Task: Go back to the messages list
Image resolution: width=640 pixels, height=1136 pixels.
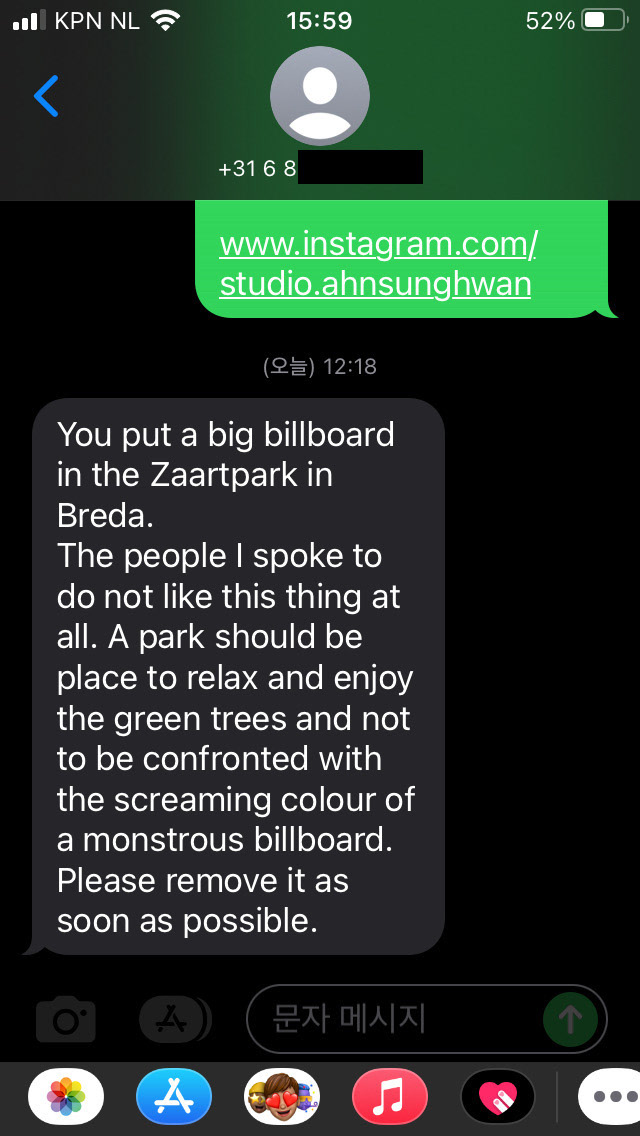Action: [x=46, y=96]
